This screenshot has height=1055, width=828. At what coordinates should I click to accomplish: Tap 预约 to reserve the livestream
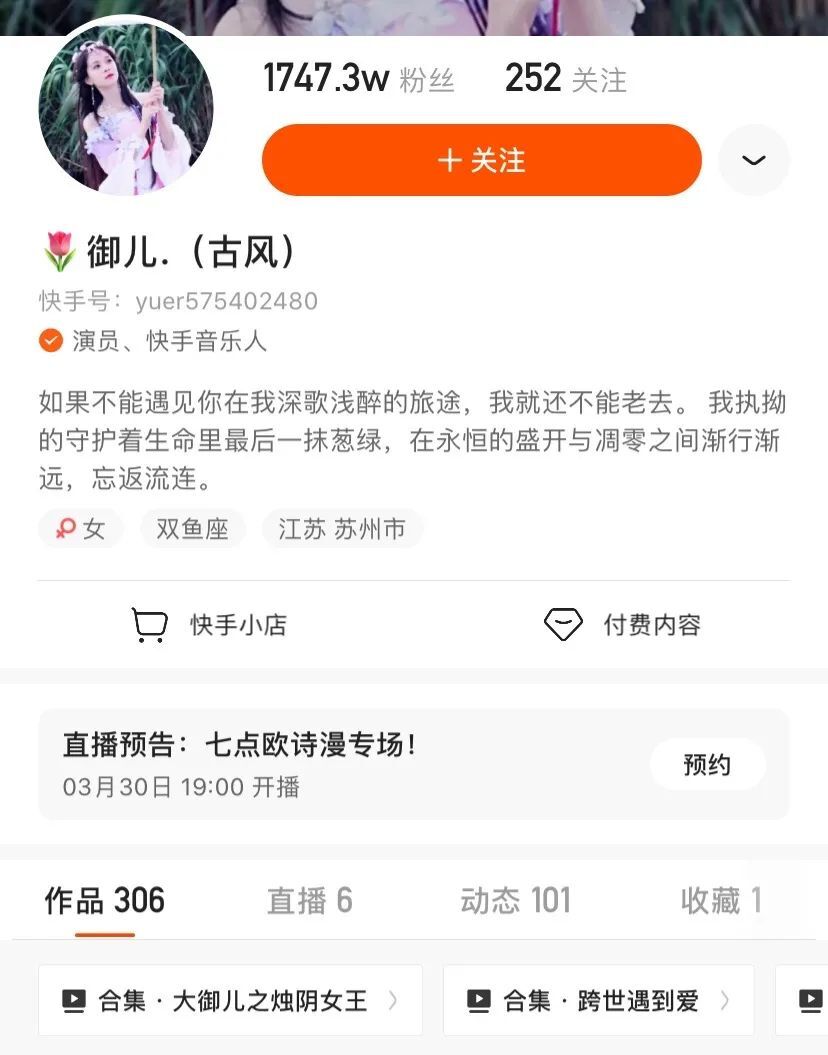pos(707,765)
